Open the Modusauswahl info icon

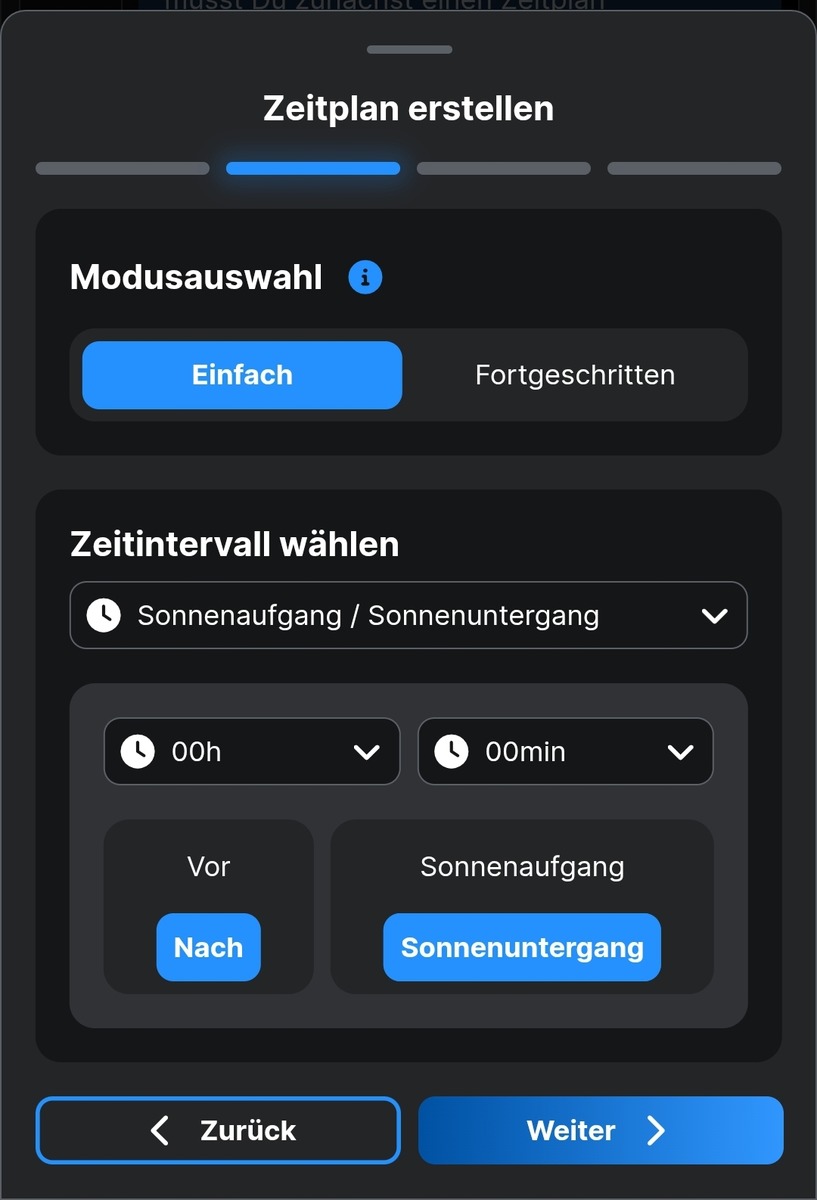pyautogui.click(x=365, y=277)
